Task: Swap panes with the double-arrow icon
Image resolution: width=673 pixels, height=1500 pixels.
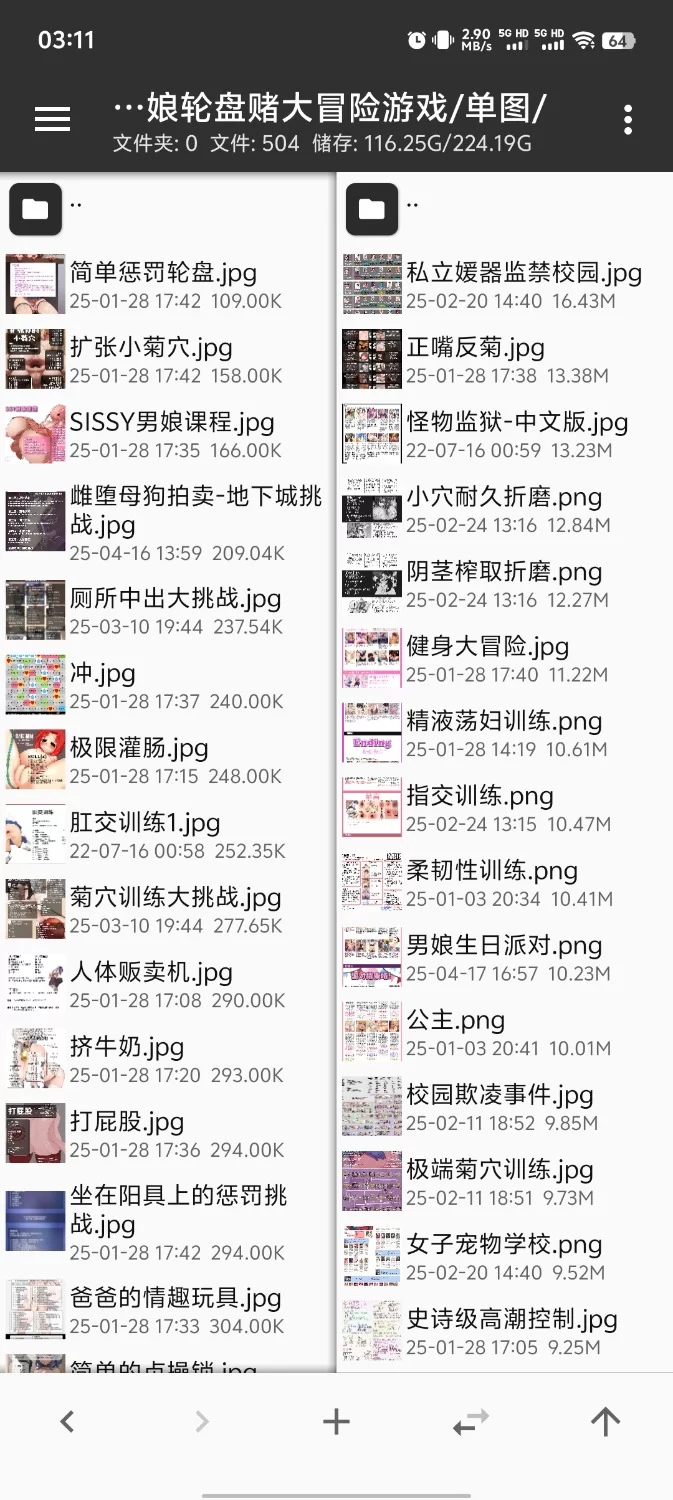Action: coord(471,1421)
